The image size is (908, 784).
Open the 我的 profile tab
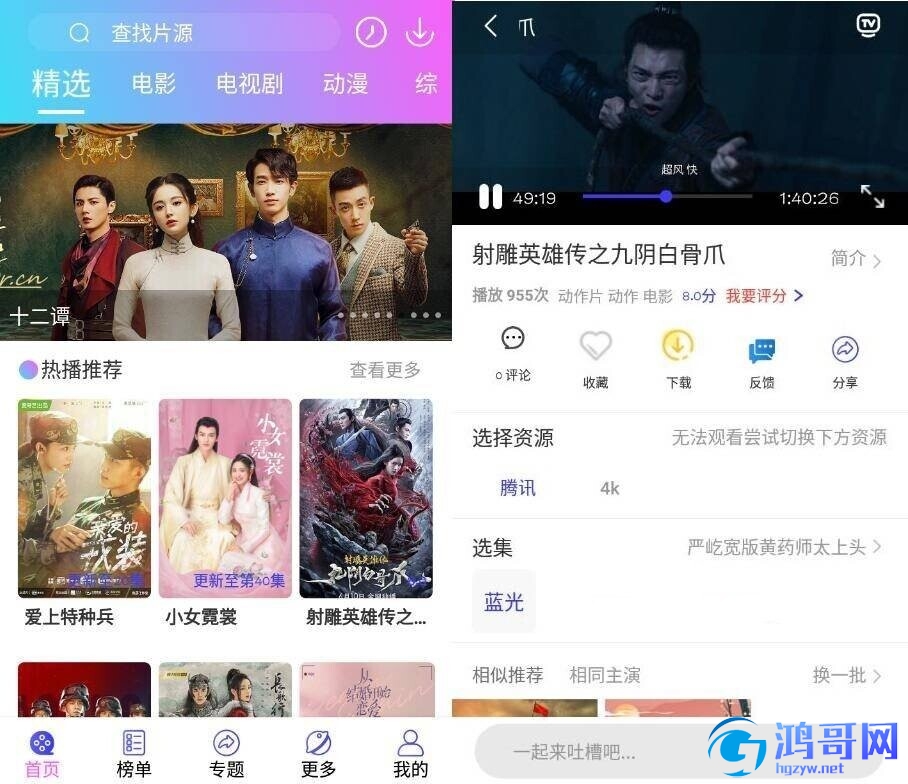[410, 753]
